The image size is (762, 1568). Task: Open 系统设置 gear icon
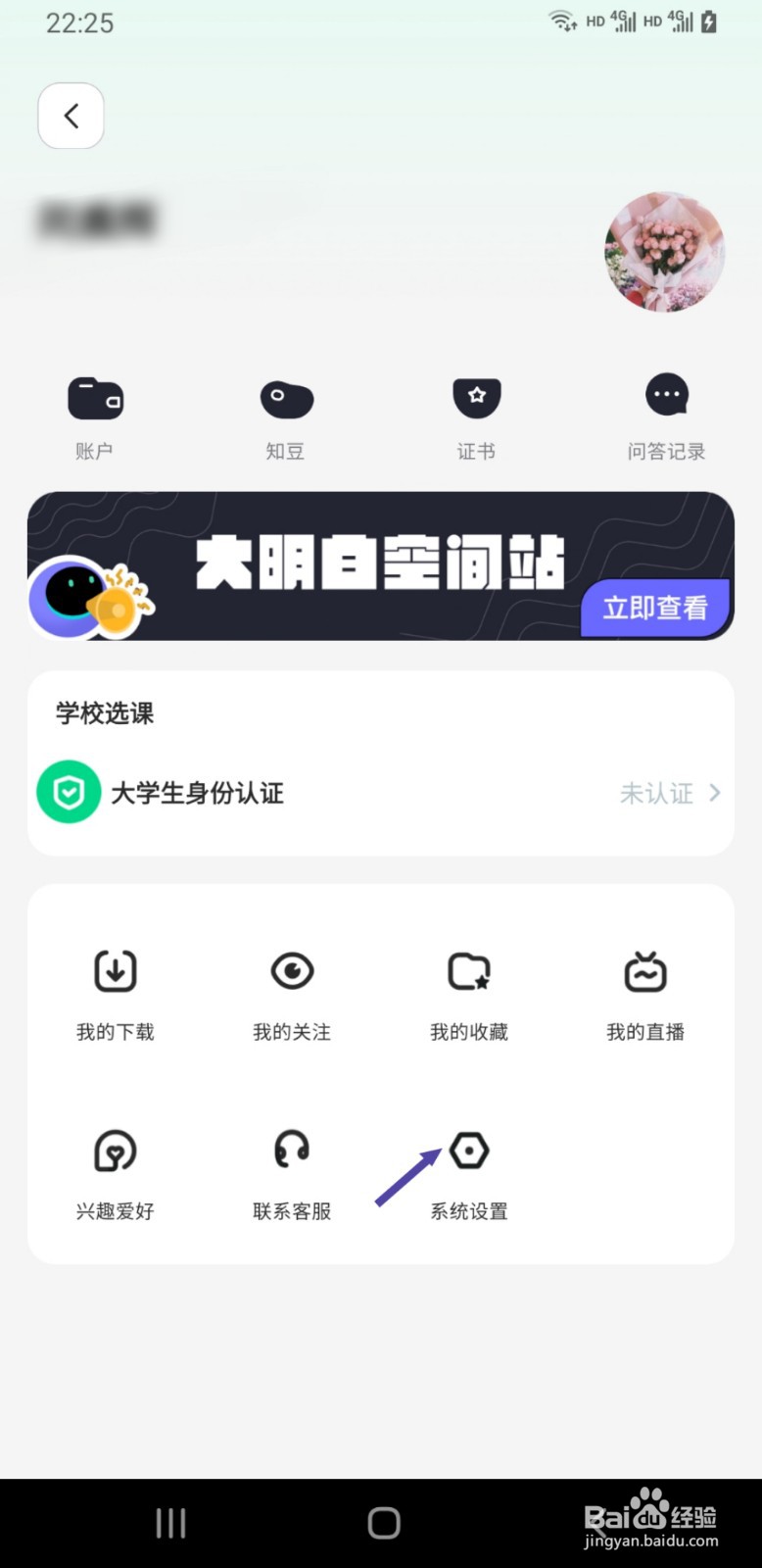tap(467, 1151)
